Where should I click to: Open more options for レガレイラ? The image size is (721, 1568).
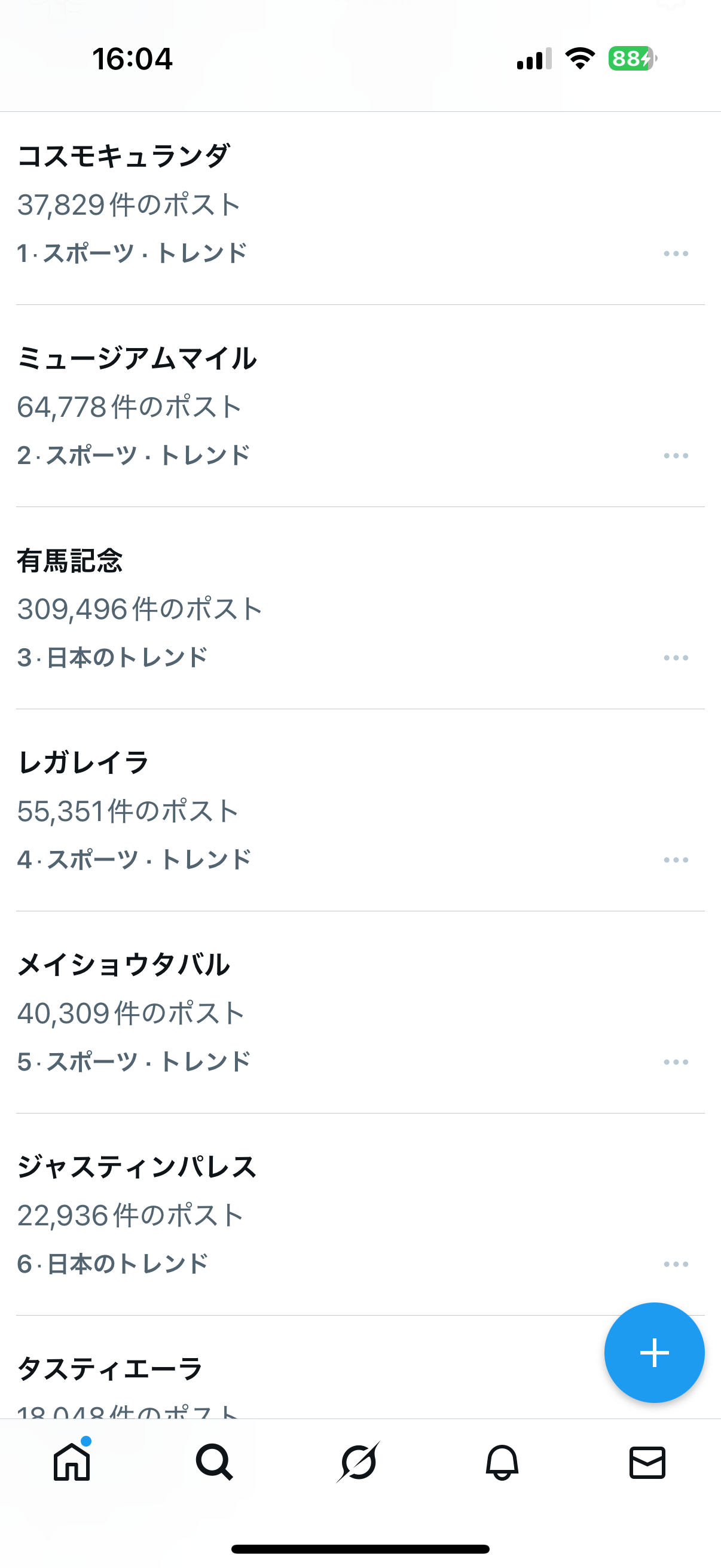click(676, 859)
